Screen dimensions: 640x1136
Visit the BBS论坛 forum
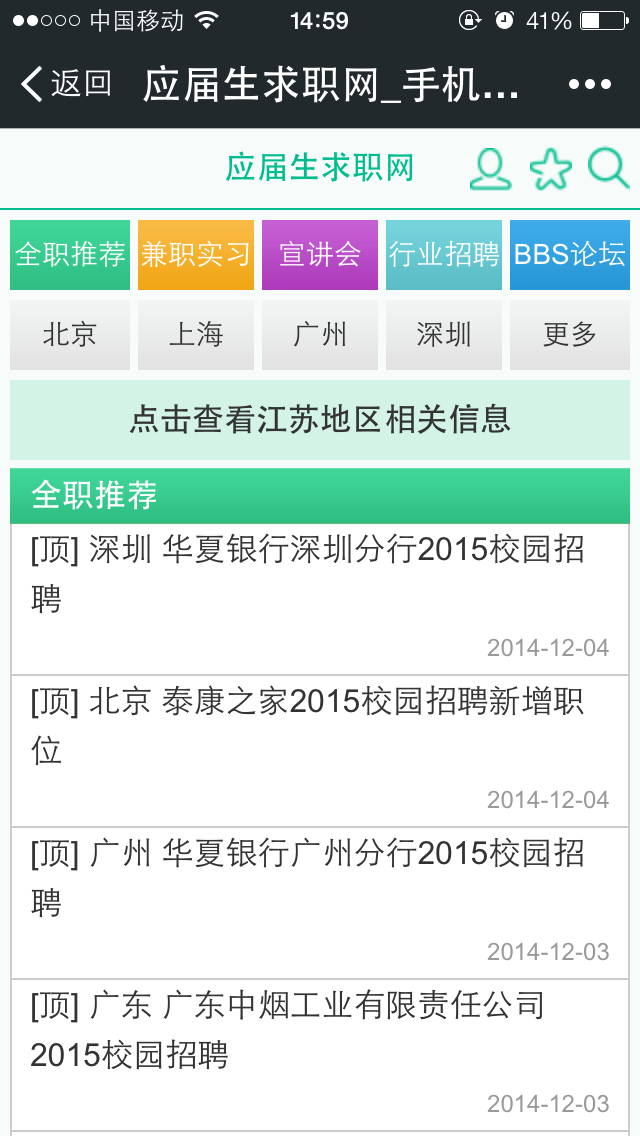[x=570, y=255]
